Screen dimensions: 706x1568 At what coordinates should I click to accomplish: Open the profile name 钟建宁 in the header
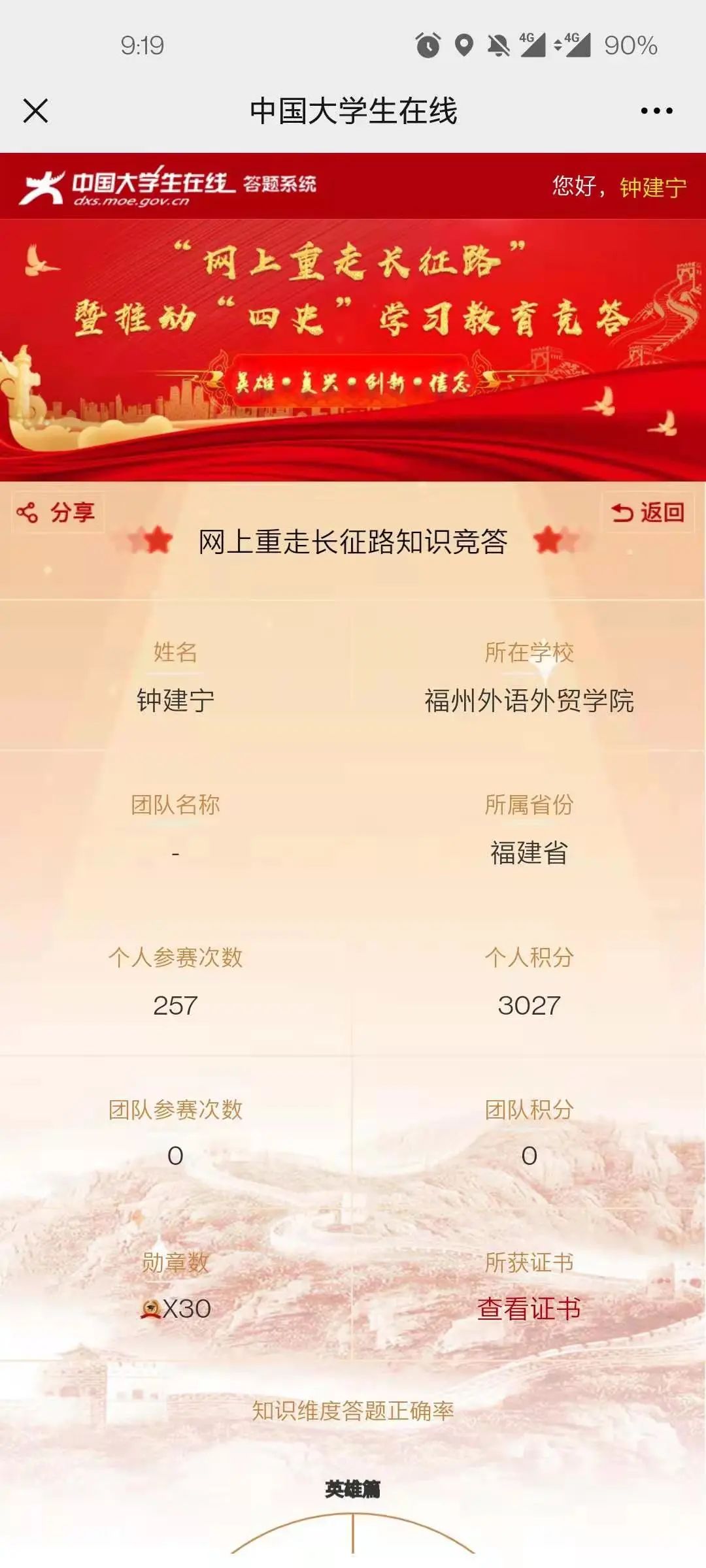tap(652, 188)
